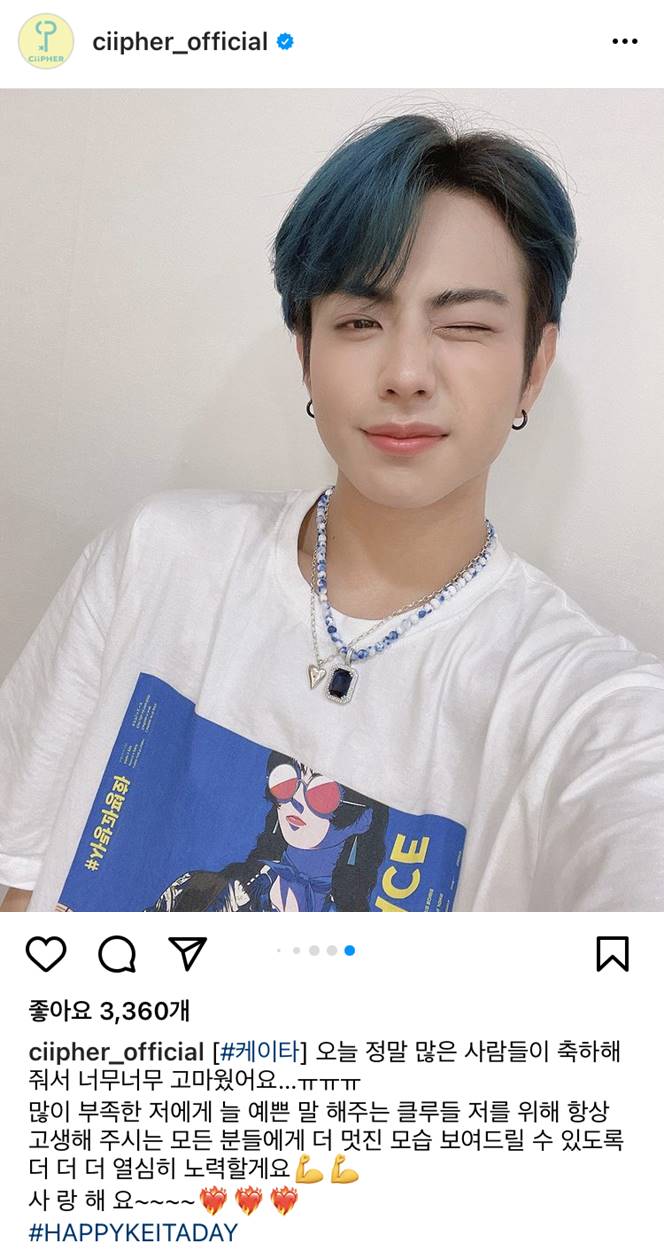Share the post via paper plane icon
Image resolution: width=664 pixels, height=1257 pixels.
coord(187,953)
